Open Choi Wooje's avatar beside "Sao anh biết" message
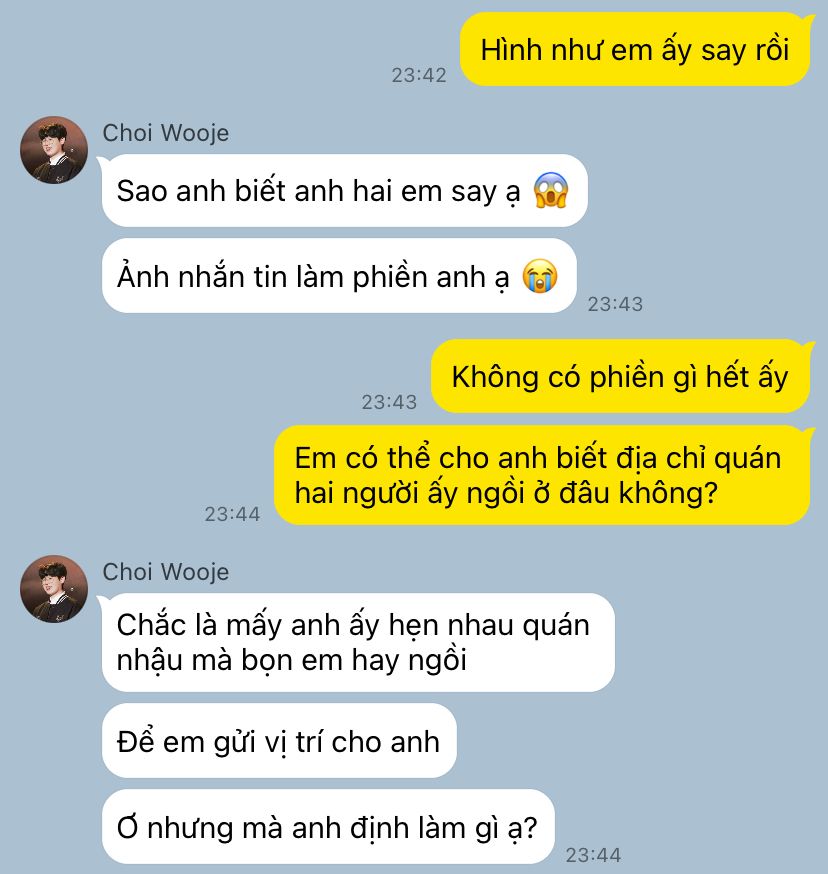828x874 pixels. pos(54,150)
